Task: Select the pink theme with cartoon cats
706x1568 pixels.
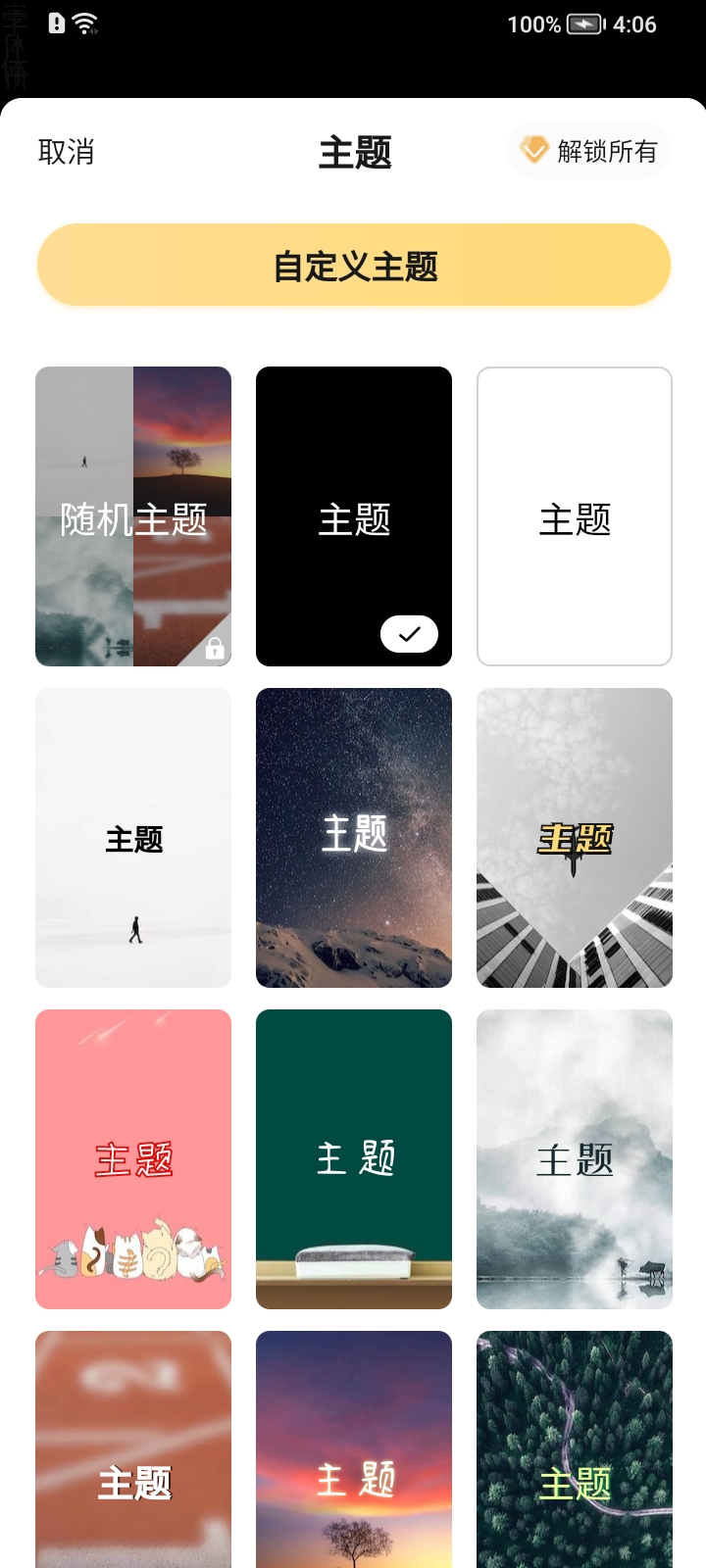Action: [133, 1157]
